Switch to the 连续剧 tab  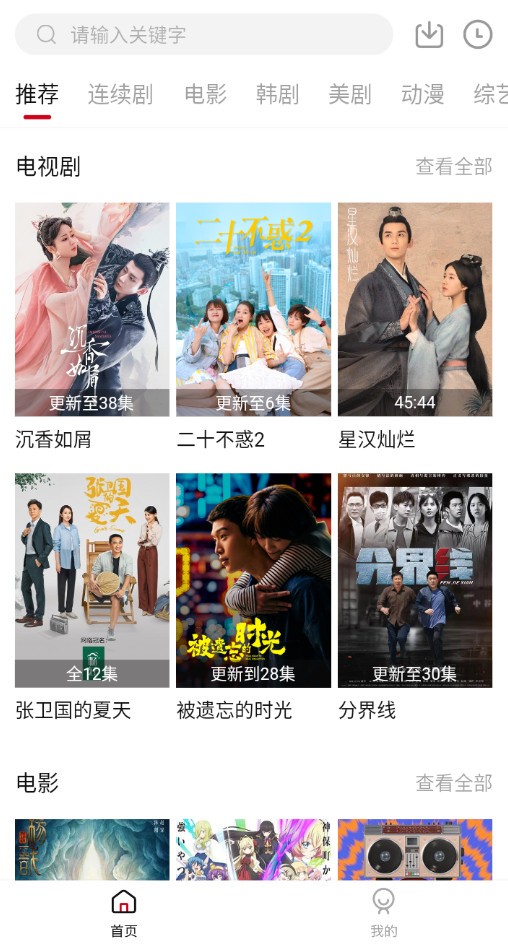pos(121,95)
